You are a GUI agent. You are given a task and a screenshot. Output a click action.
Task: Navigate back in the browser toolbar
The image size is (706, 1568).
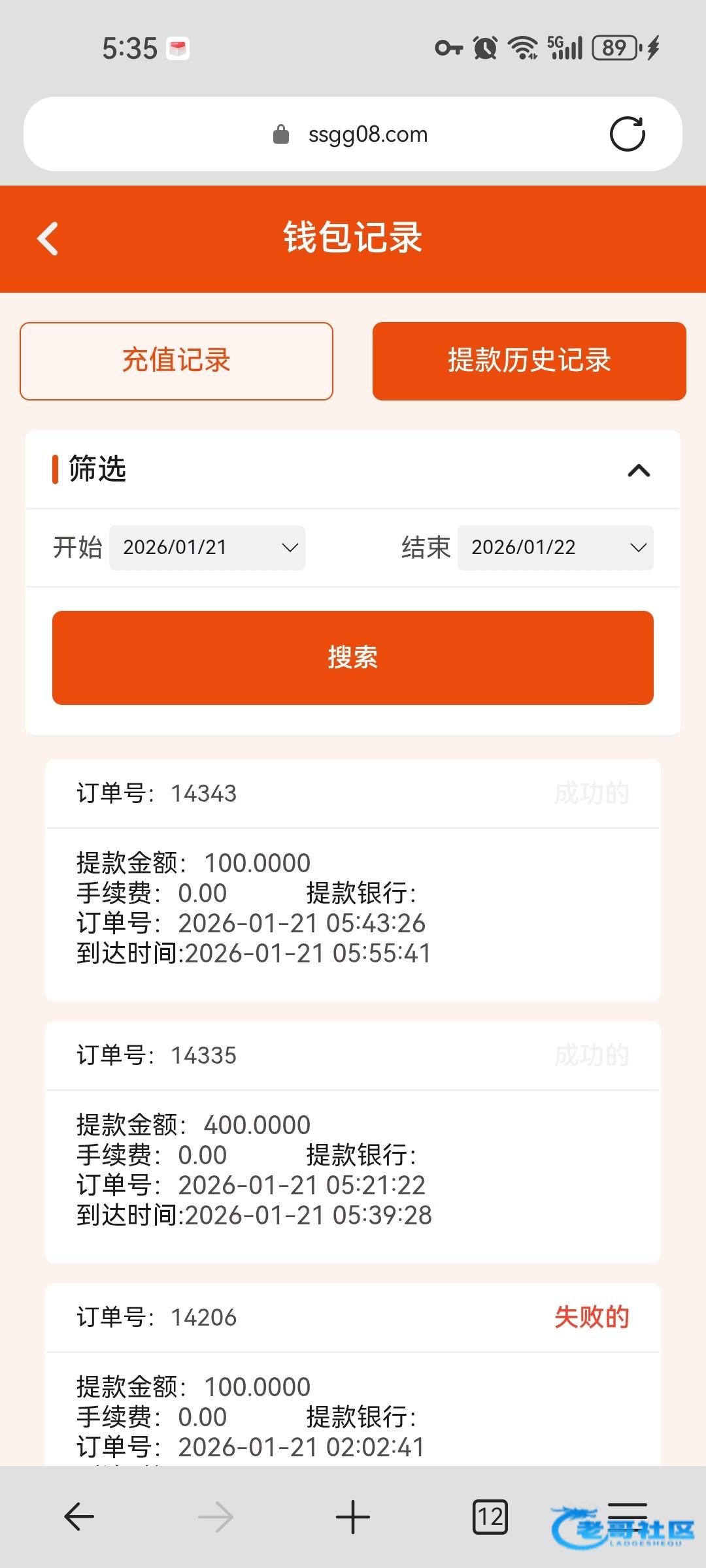(80, 1516)
